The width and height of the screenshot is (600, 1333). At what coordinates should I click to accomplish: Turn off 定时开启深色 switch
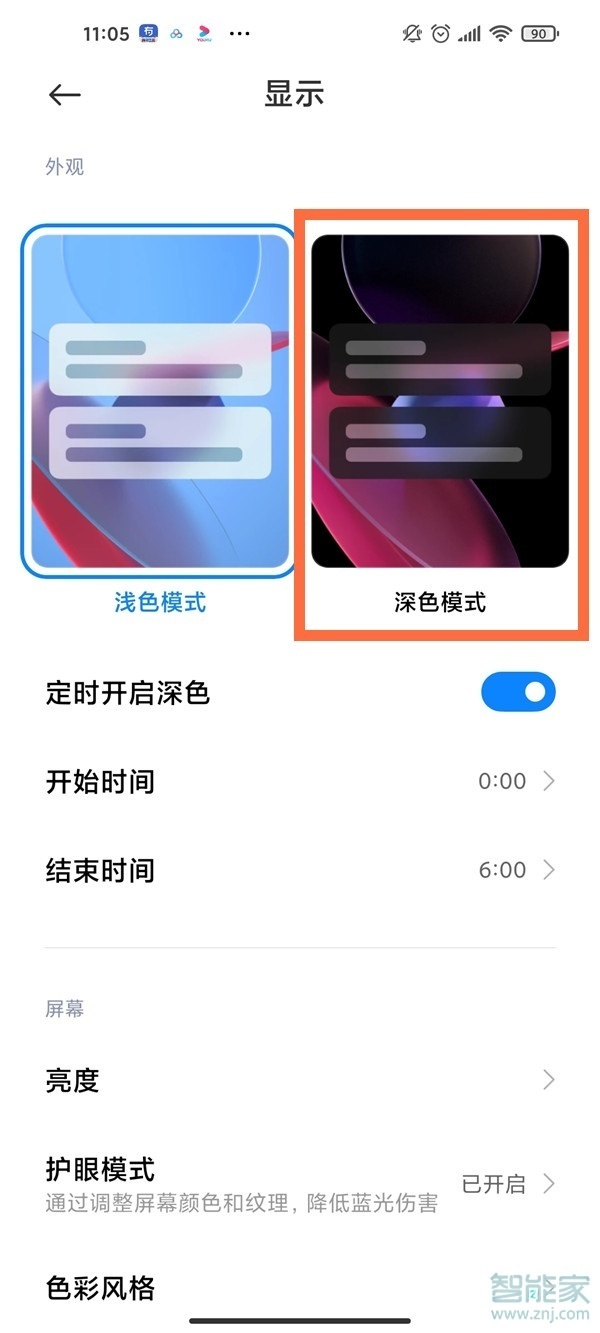coord(518,692)
